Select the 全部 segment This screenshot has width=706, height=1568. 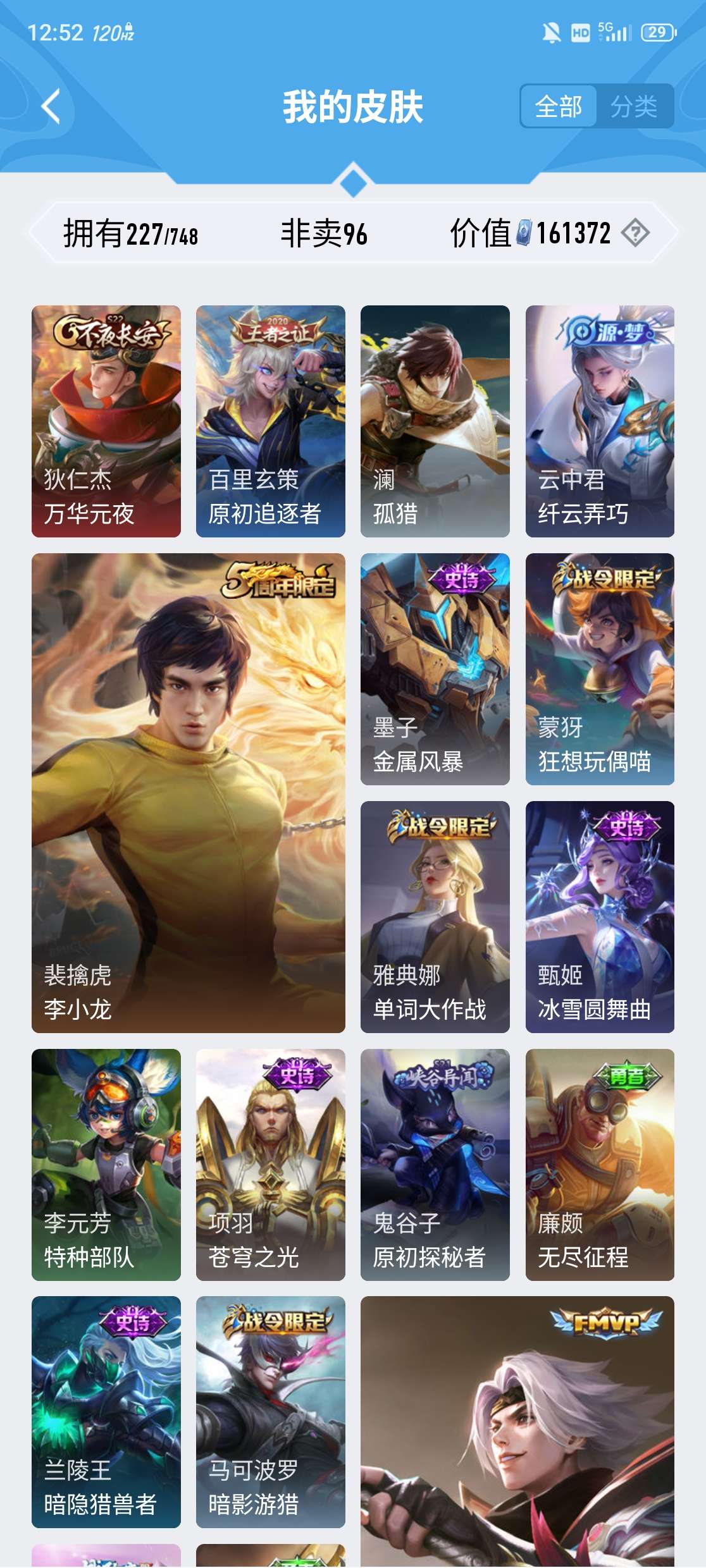coord(559,106)
